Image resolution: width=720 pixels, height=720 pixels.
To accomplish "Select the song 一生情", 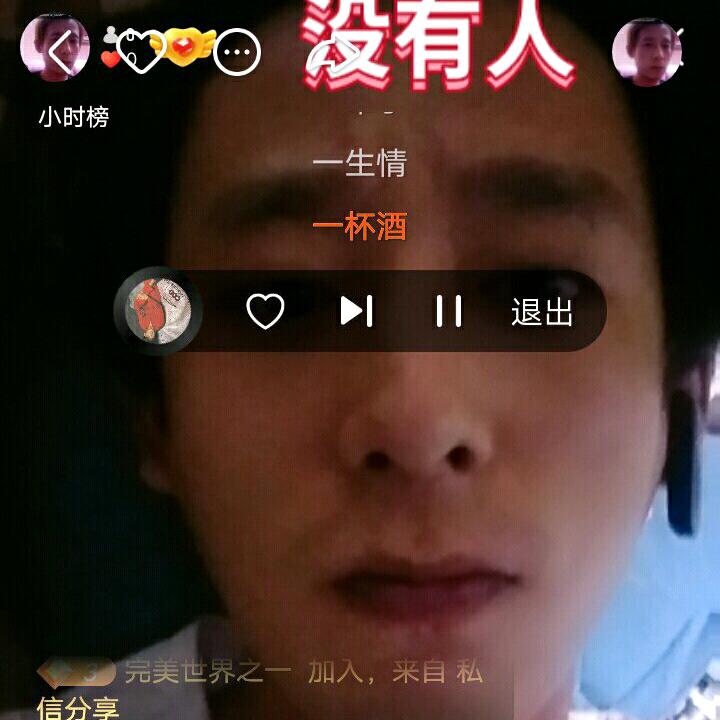I will [x=359, y=163].
